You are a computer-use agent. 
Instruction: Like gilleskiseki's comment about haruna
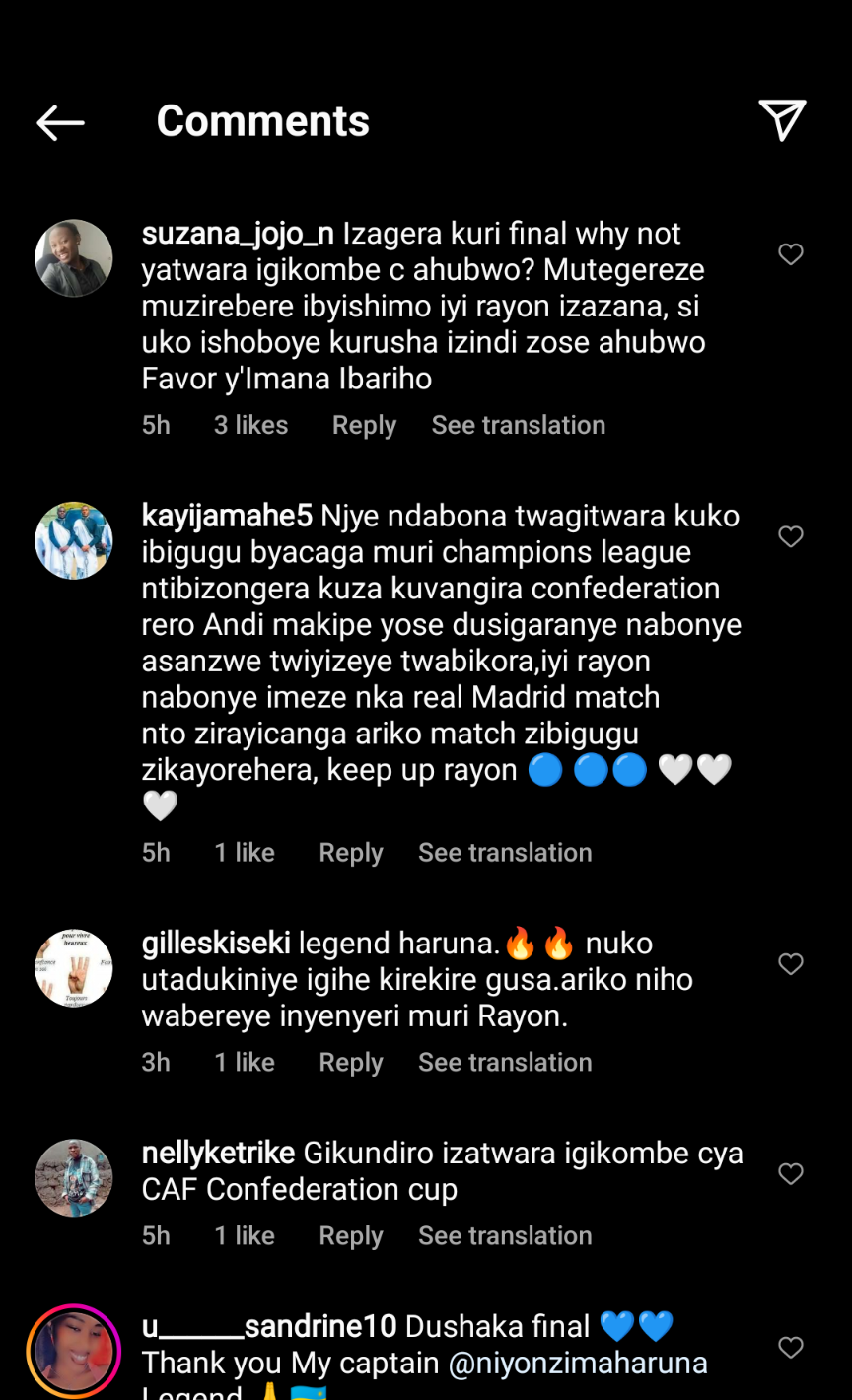(x=791, y=963)
